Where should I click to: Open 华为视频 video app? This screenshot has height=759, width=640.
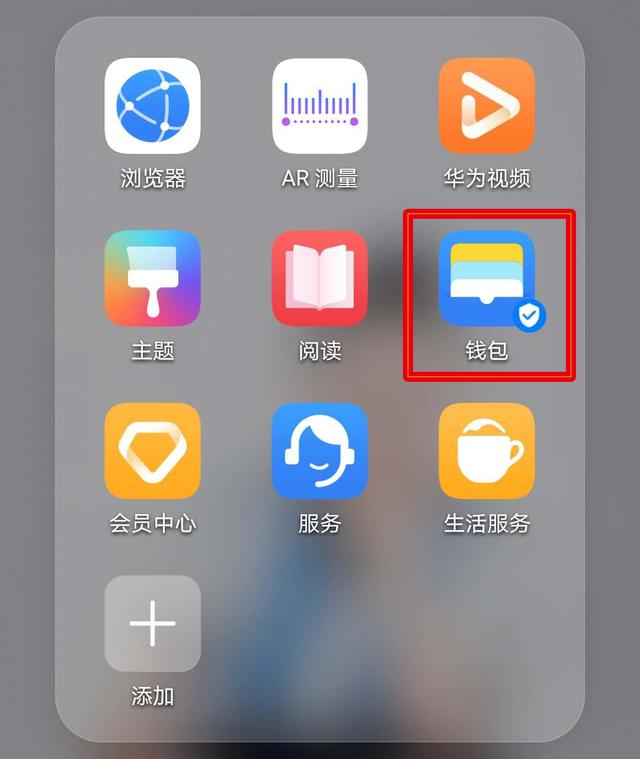[x=487, y=105]
